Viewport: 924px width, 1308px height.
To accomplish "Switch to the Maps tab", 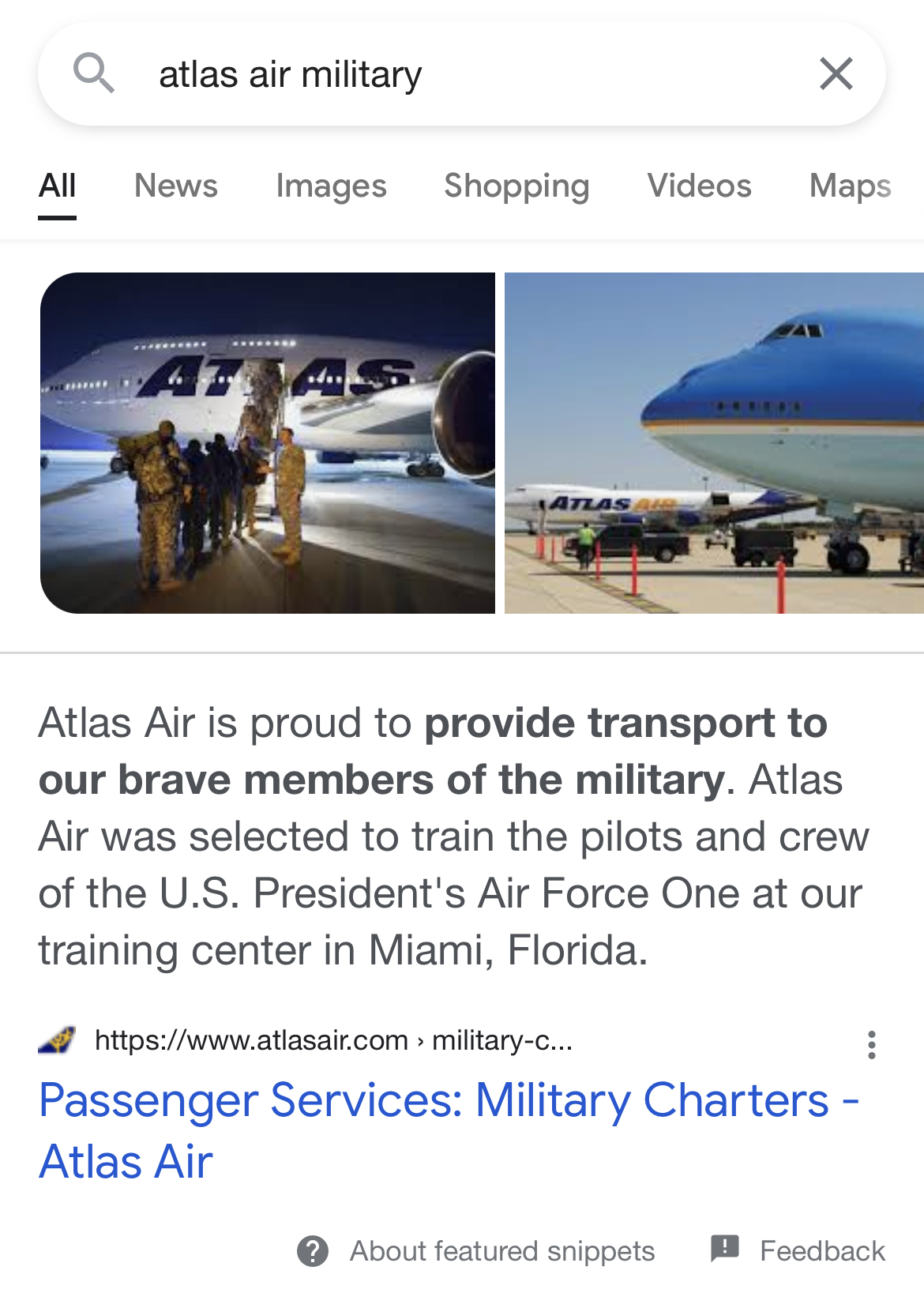I will click(850, 186).
